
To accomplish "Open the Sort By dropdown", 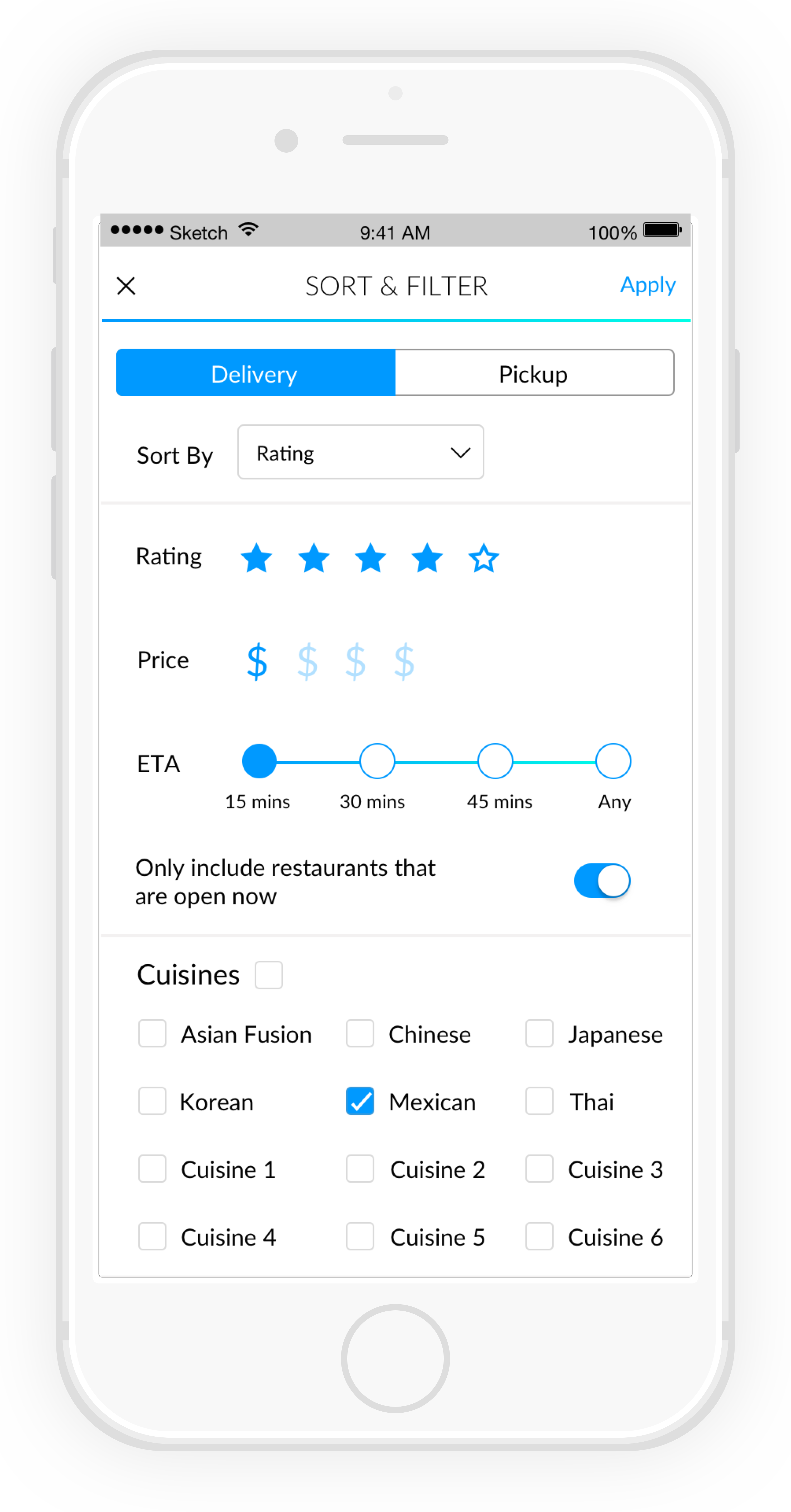I will tap(360, 453).
